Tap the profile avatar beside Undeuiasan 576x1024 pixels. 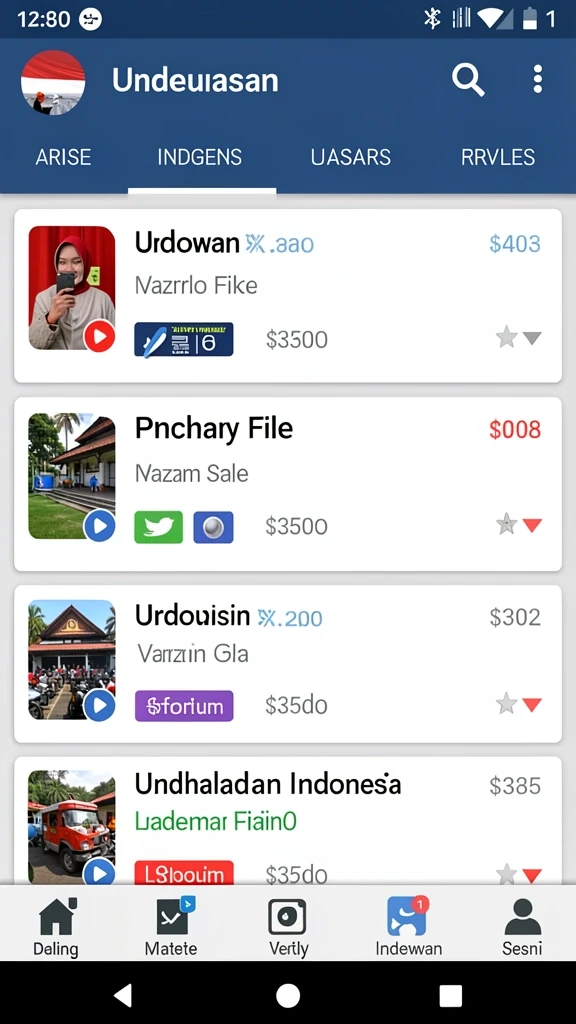tap(53, 82)
